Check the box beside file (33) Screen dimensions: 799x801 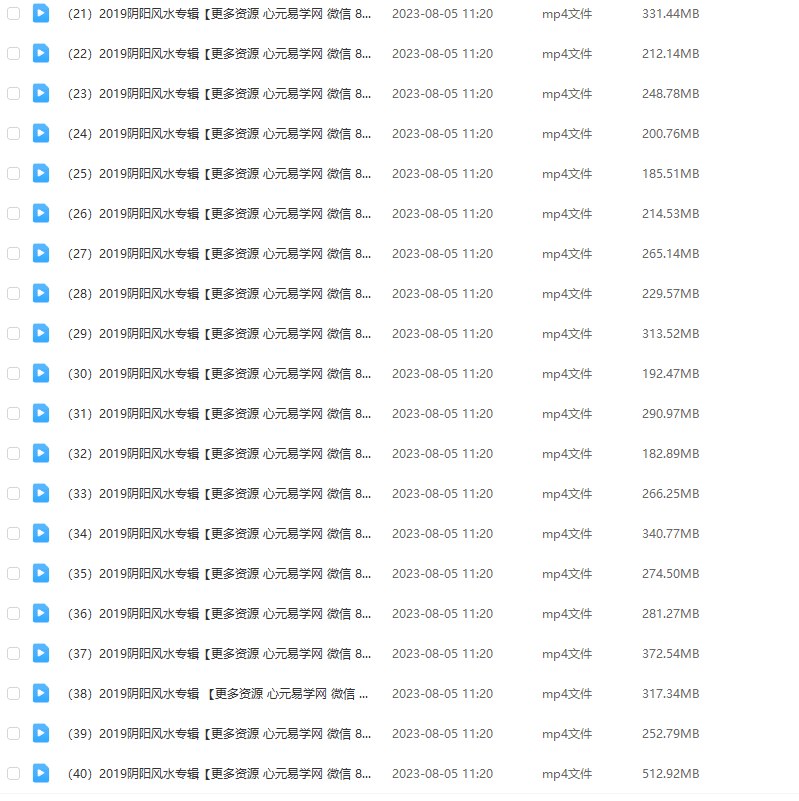pos(13,493)
